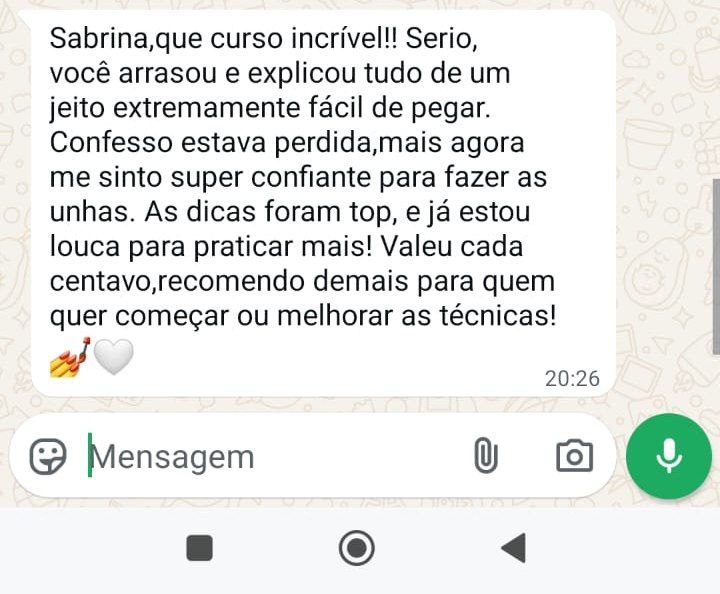Open the emoji and sticker picker

[x=47, y=457]
